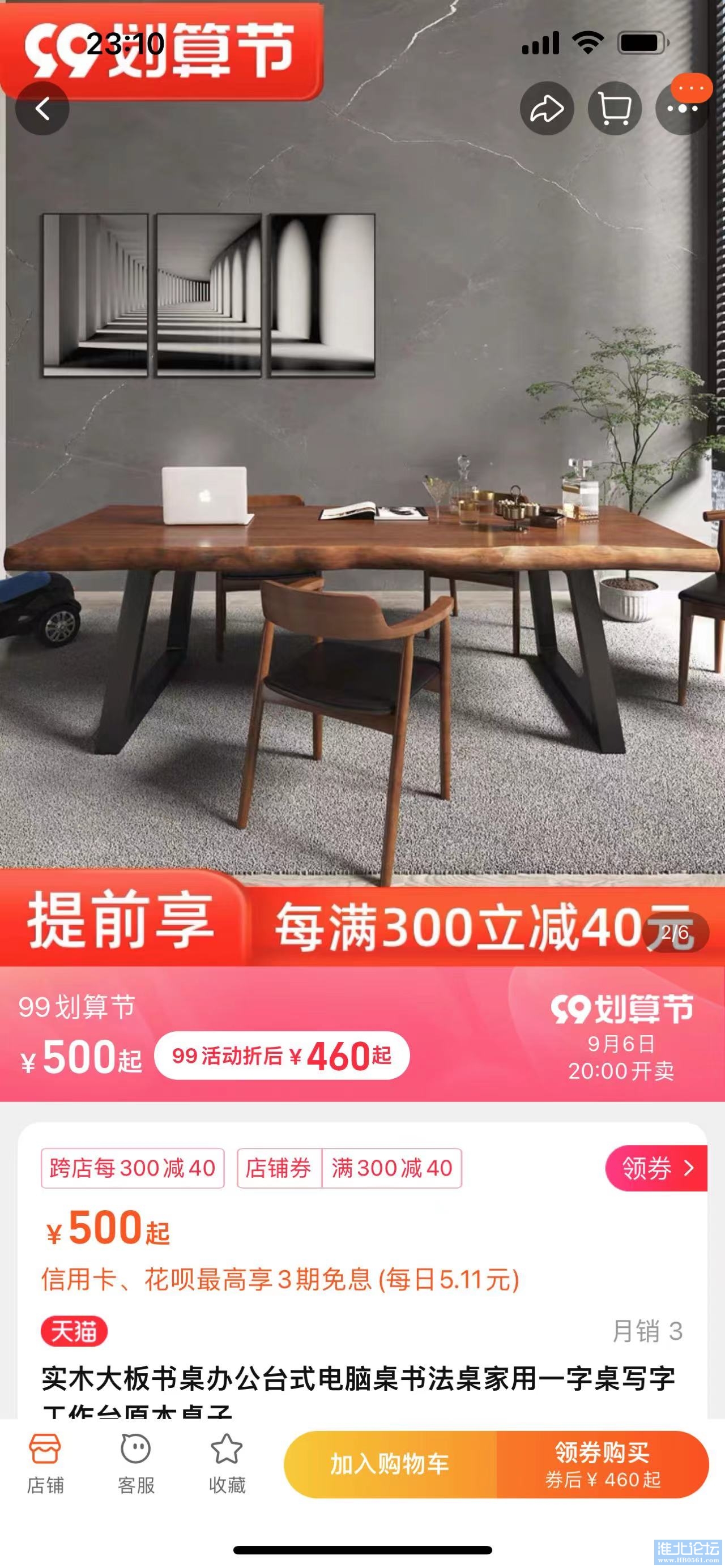Tap 领券购买 to buy with coupon
Screen dimensions: 725x1568
click(602, 1464)
